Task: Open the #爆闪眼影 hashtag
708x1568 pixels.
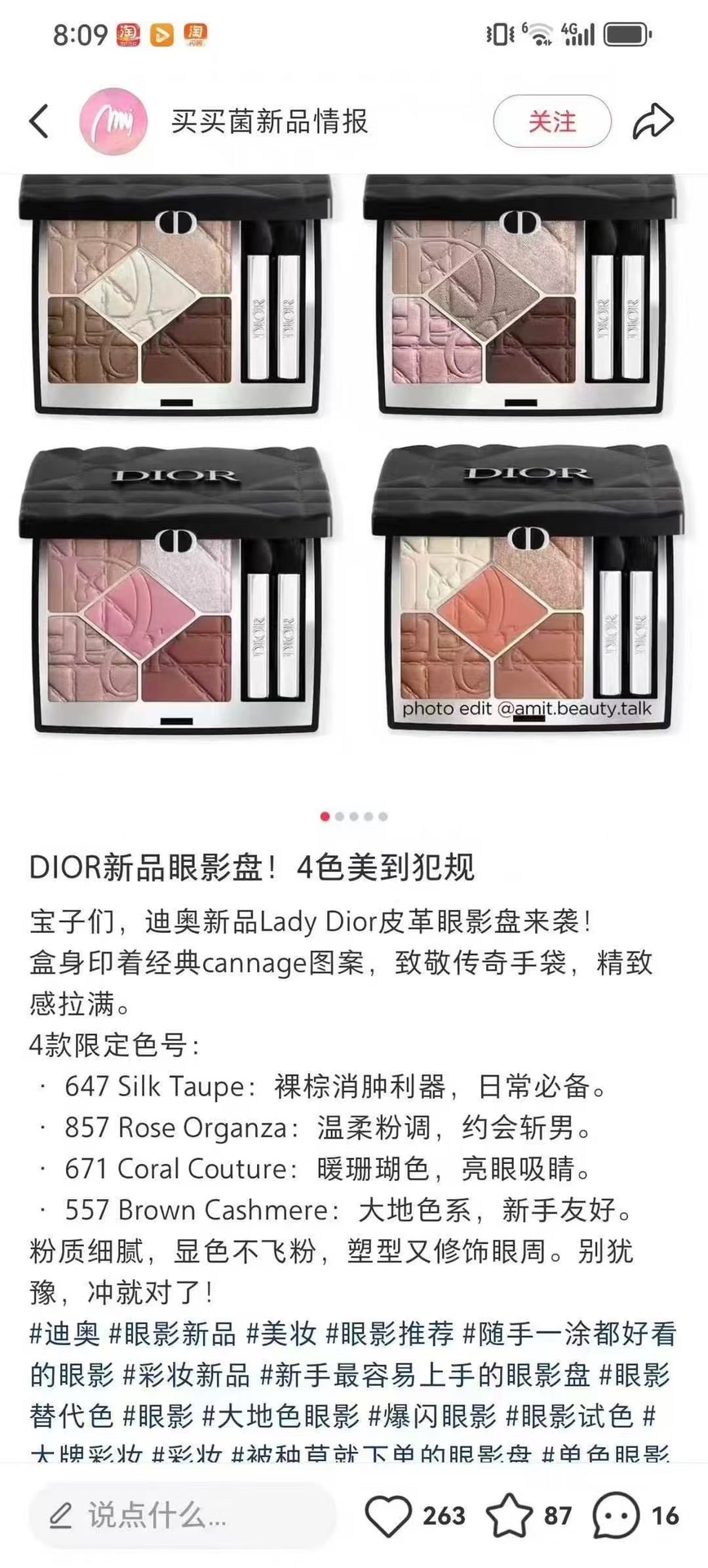Action: click(x=432, y=1415)
